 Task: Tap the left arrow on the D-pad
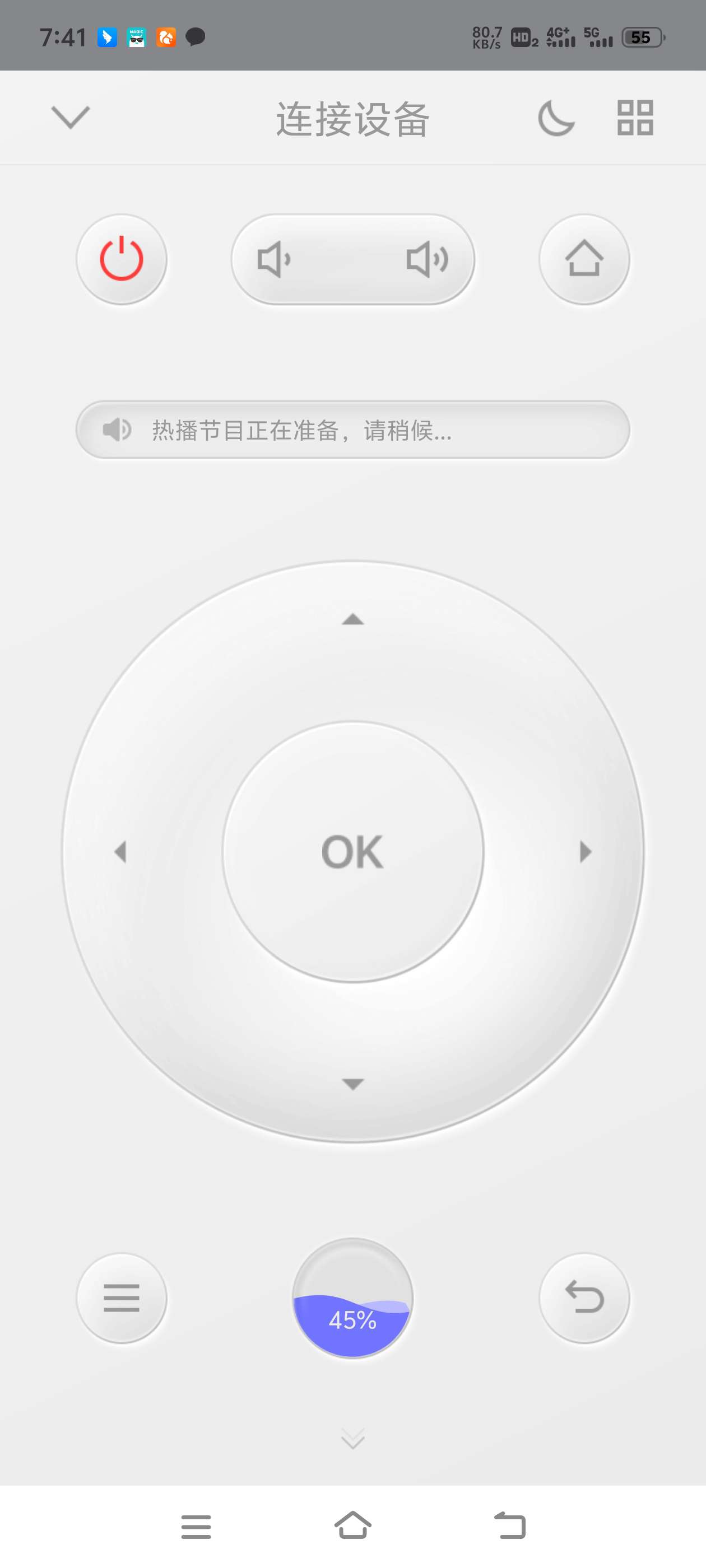(120, 852)
